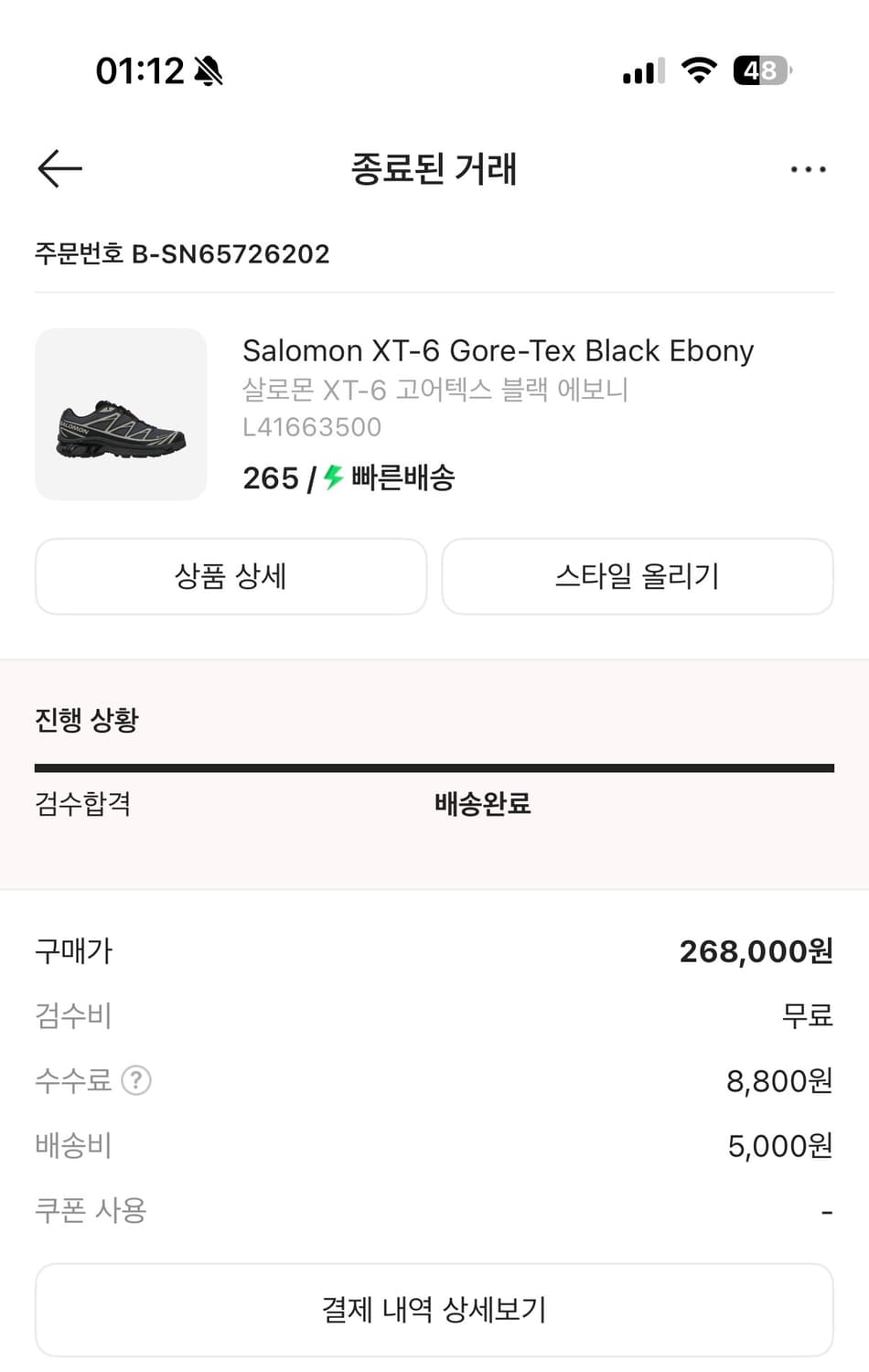Select the order number B-SN65726202
The width and height of the screenshot is (869, 1372).
pos(182,254)
